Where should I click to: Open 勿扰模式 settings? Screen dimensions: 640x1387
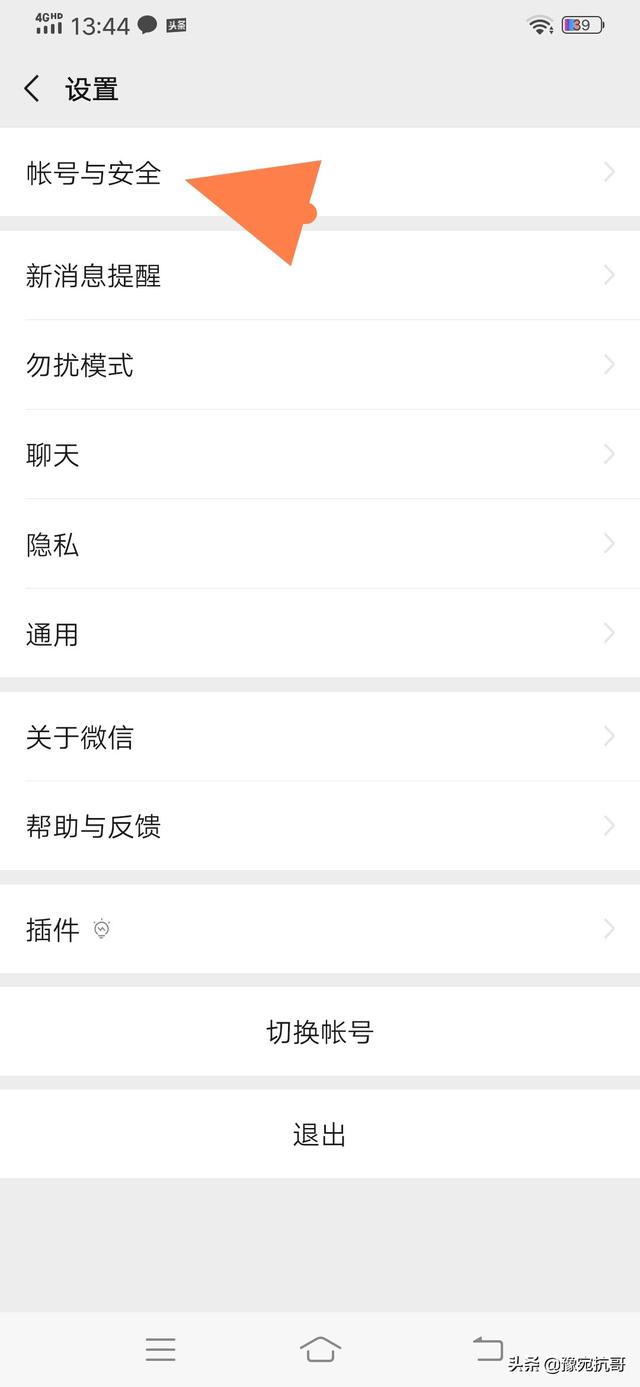coord(320,365)
